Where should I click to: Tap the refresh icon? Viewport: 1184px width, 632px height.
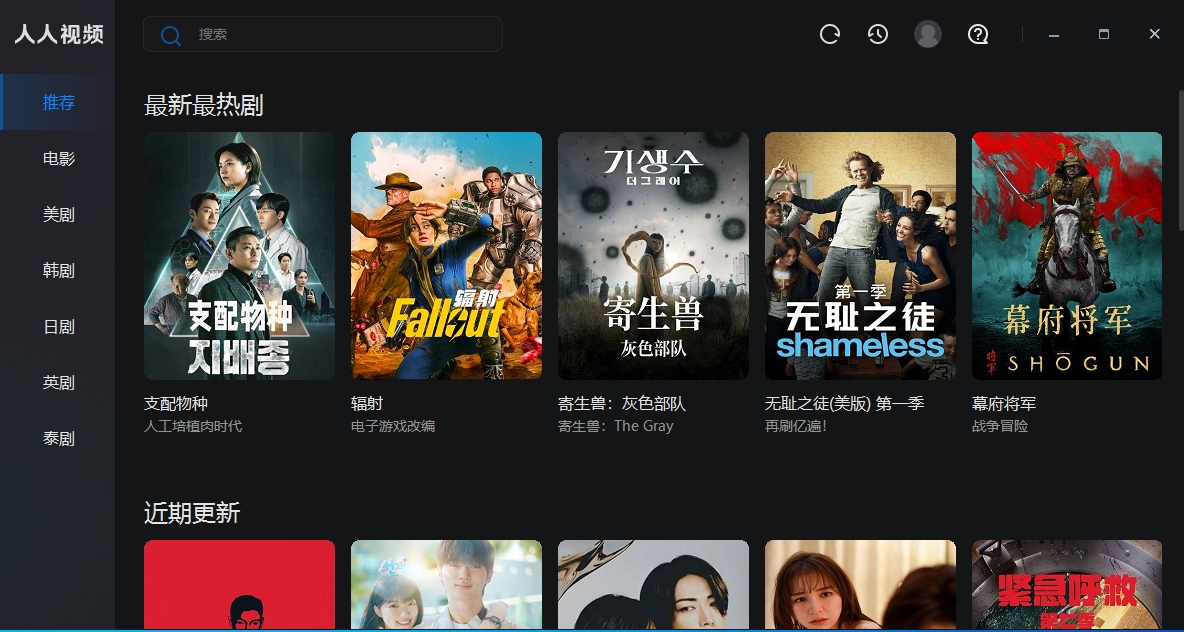click(830, 34)
